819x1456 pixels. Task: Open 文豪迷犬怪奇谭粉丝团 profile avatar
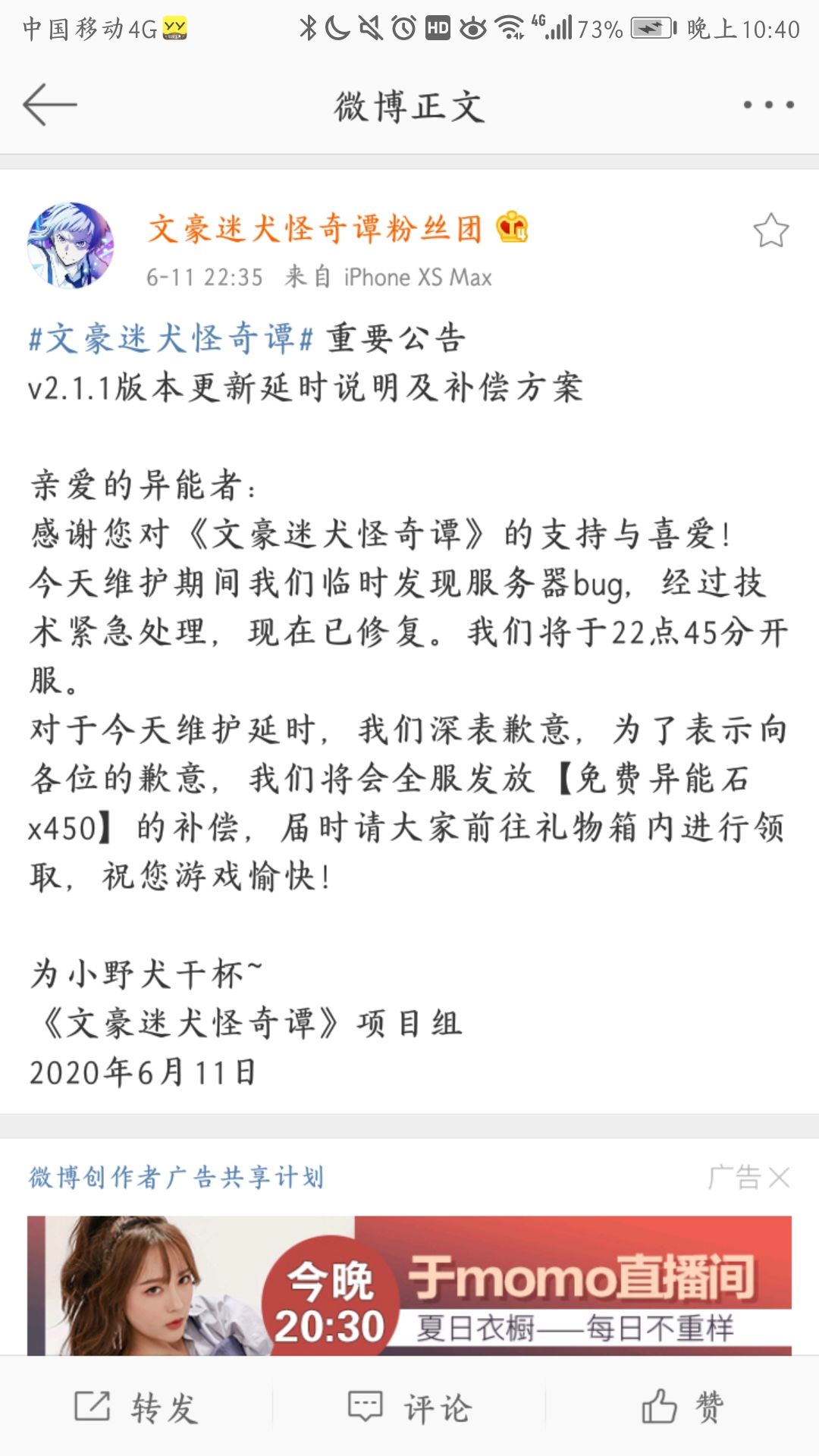[x=71, y=245]
